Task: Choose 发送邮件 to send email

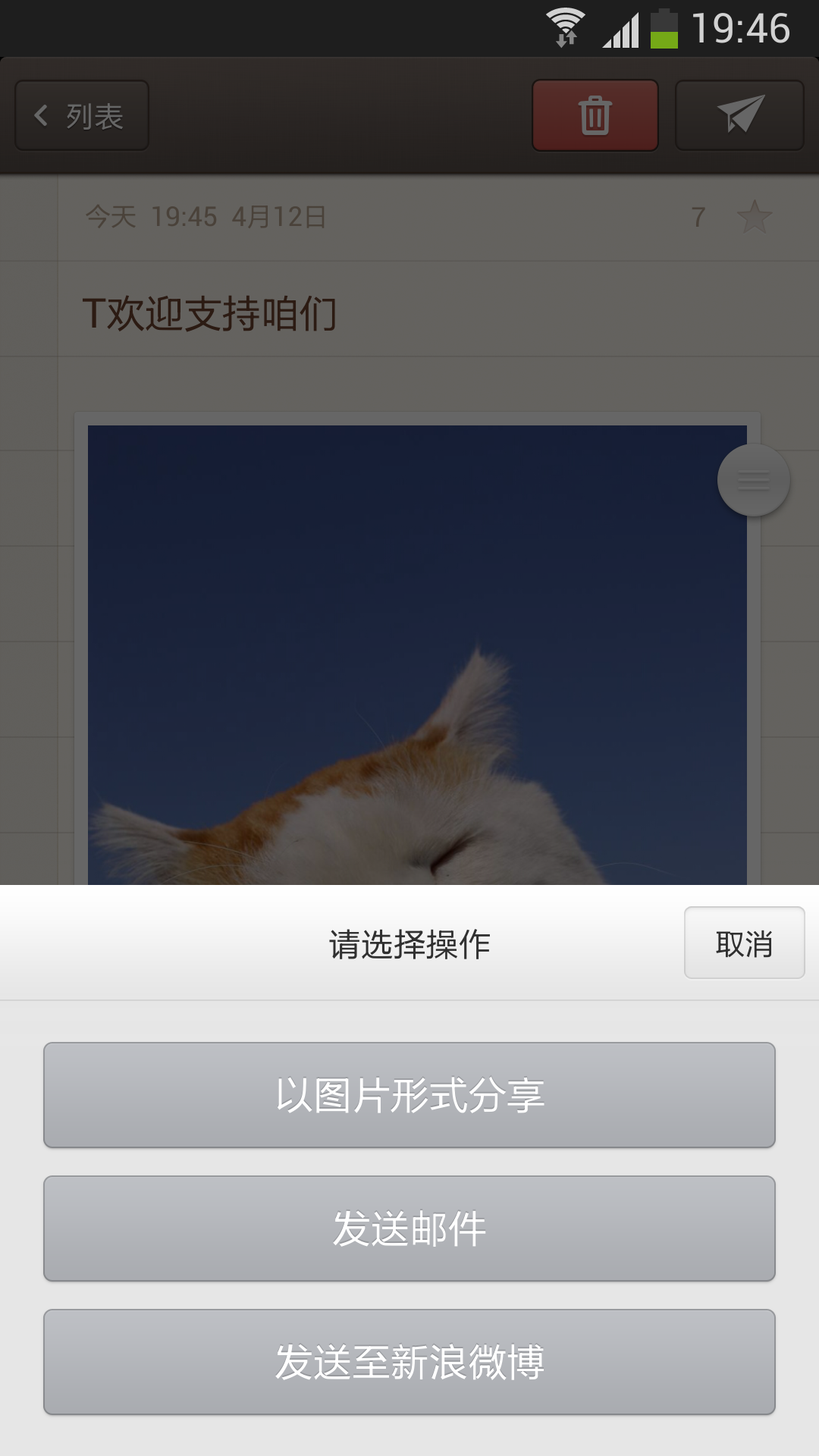Action: coord(409,1228)
